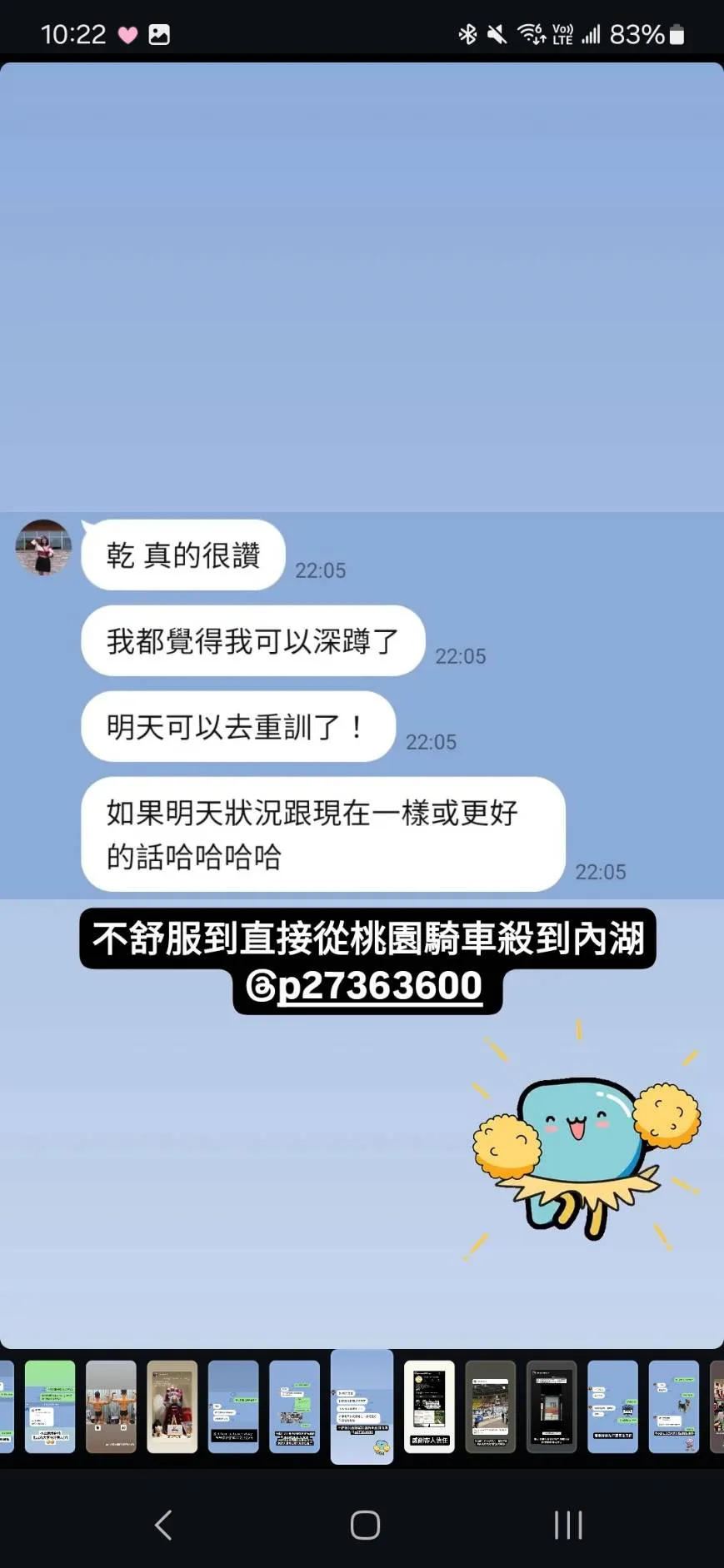Viewport: 724px width, 1568px height.
Task: Go to the home screen
Action: pos(365,1525)
